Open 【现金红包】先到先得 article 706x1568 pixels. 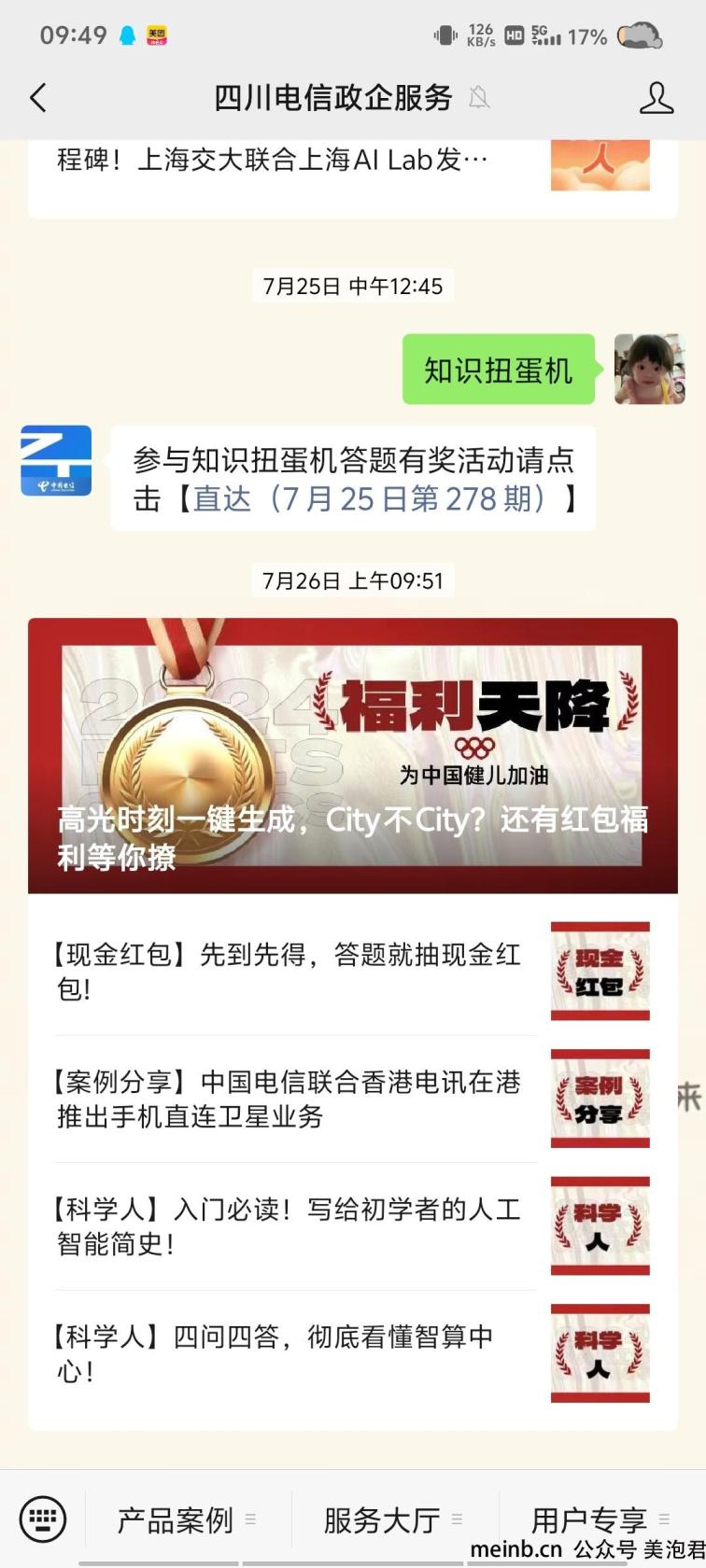(x=289, y=972)
